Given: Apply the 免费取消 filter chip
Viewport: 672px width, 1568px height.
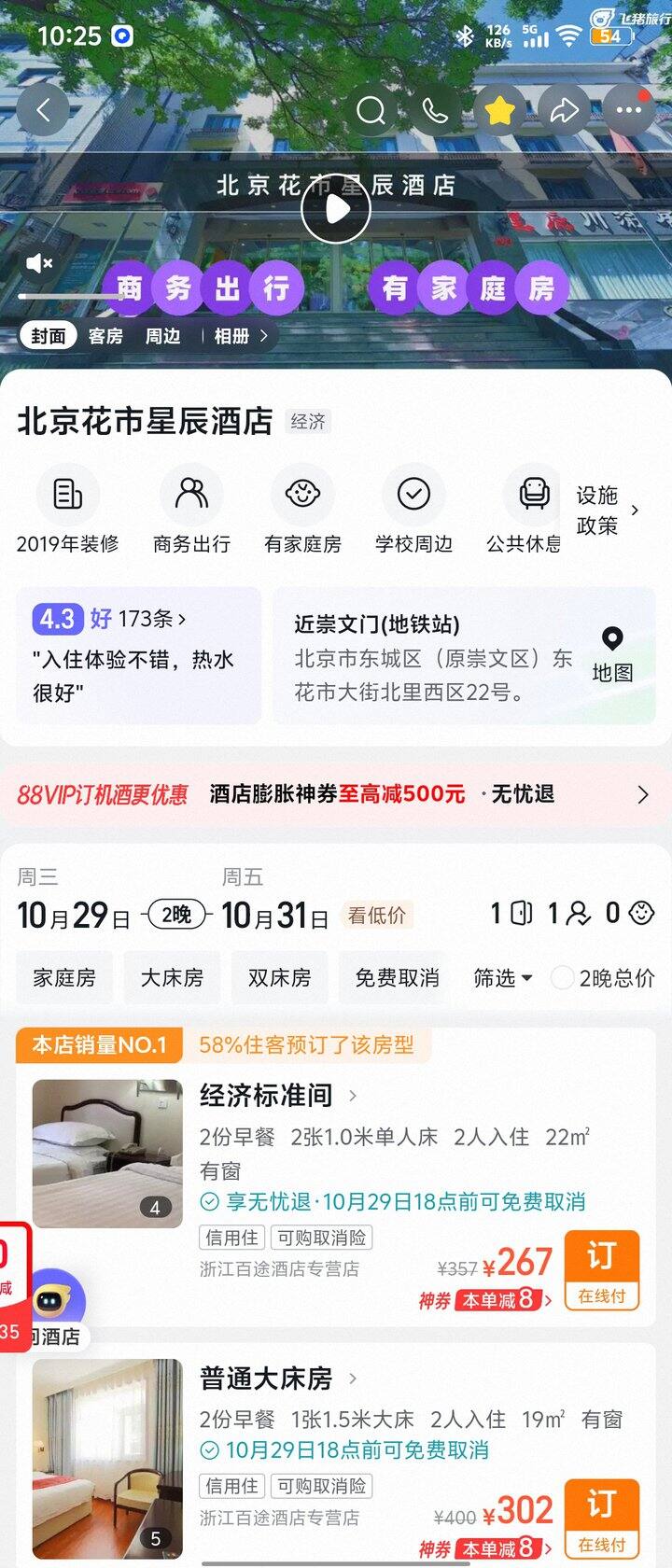Looking at the screenshot, I should [x=397, y=978].
